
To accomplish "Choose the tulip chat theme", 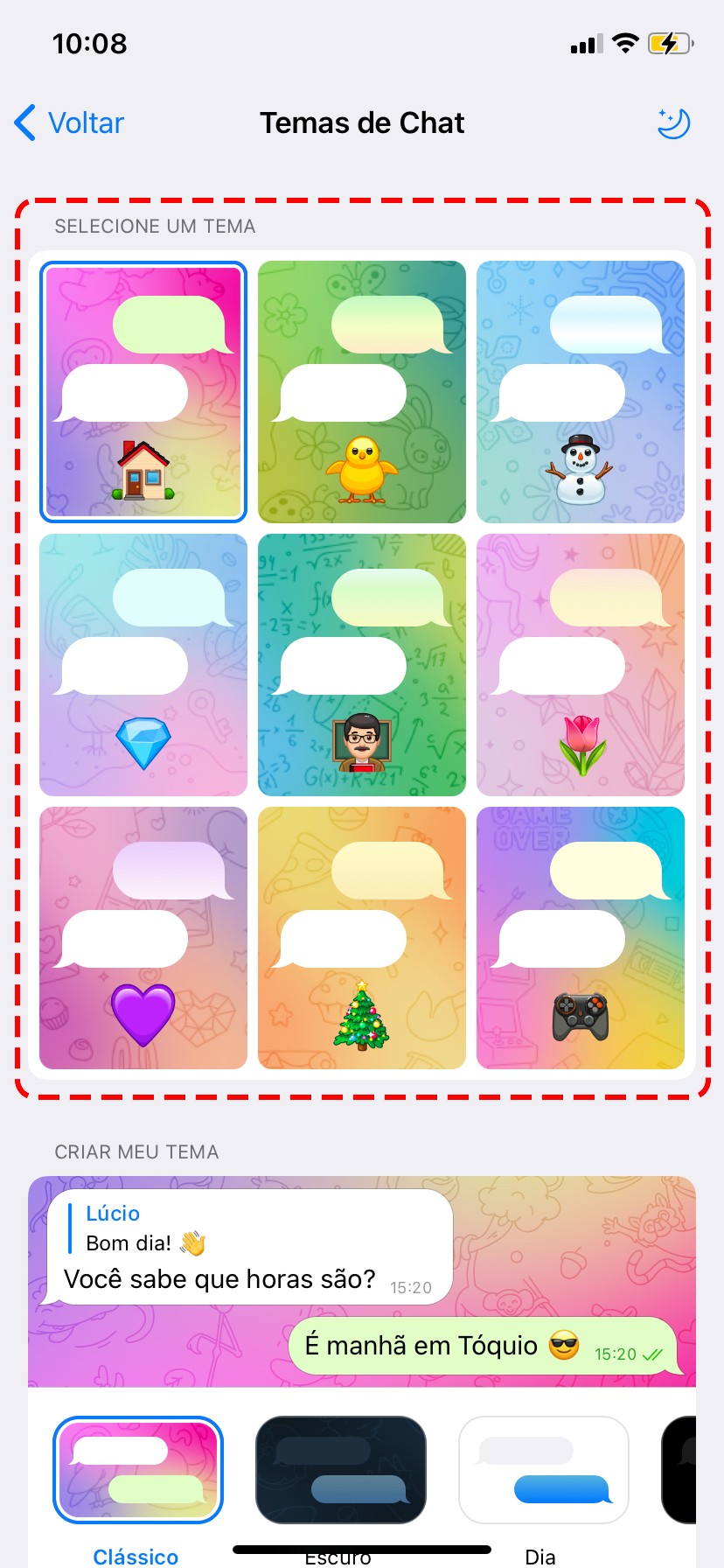I will click(x=581, y=665).
